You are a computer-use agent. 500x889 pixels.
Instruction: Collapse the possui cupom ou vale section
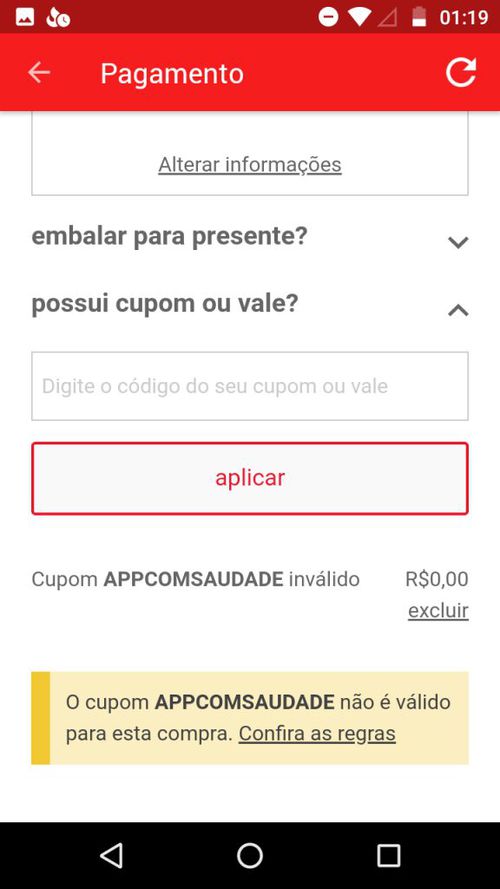(250, 305)
